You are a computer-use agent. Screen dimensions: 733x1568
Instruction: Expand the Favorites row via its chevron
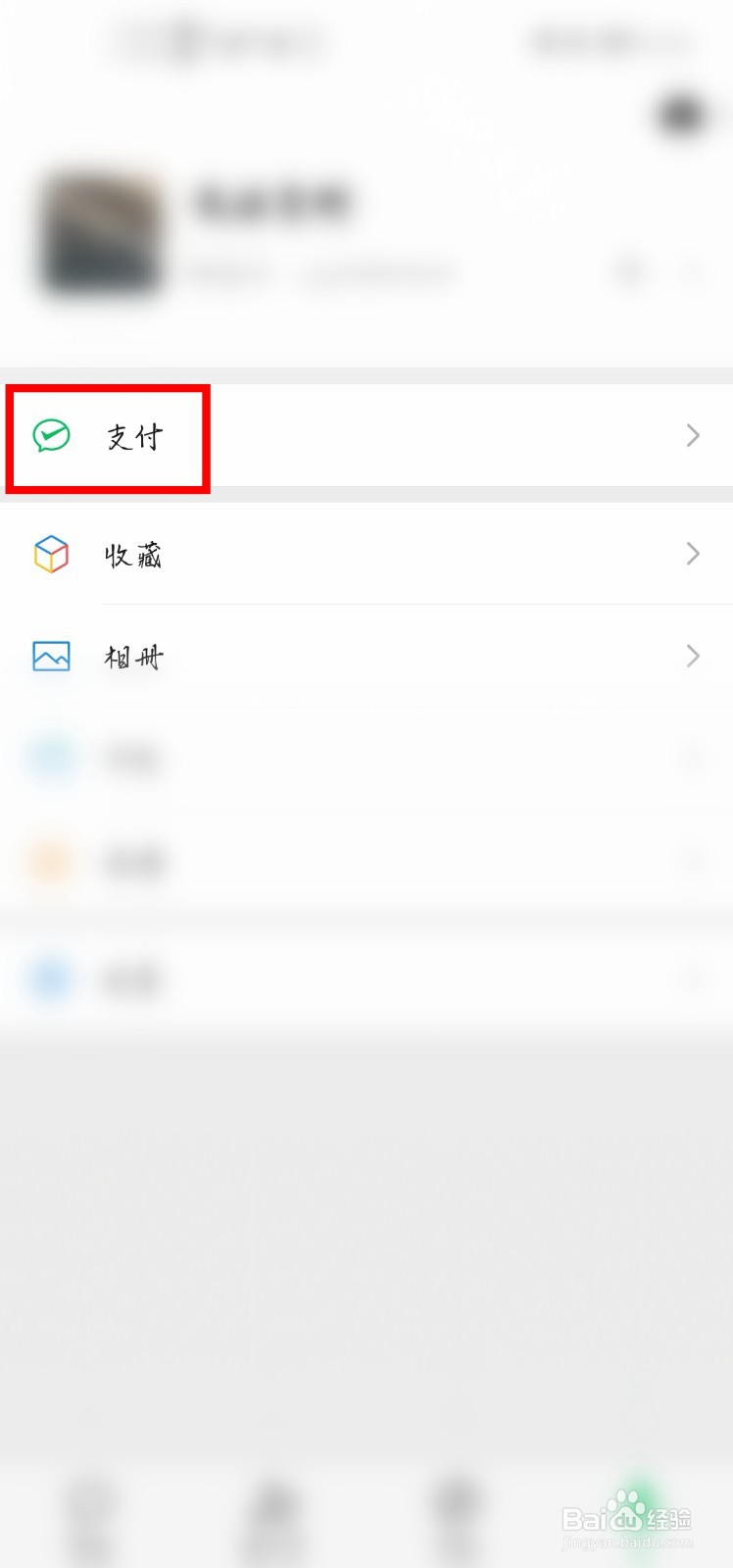(x=693, y=554)
